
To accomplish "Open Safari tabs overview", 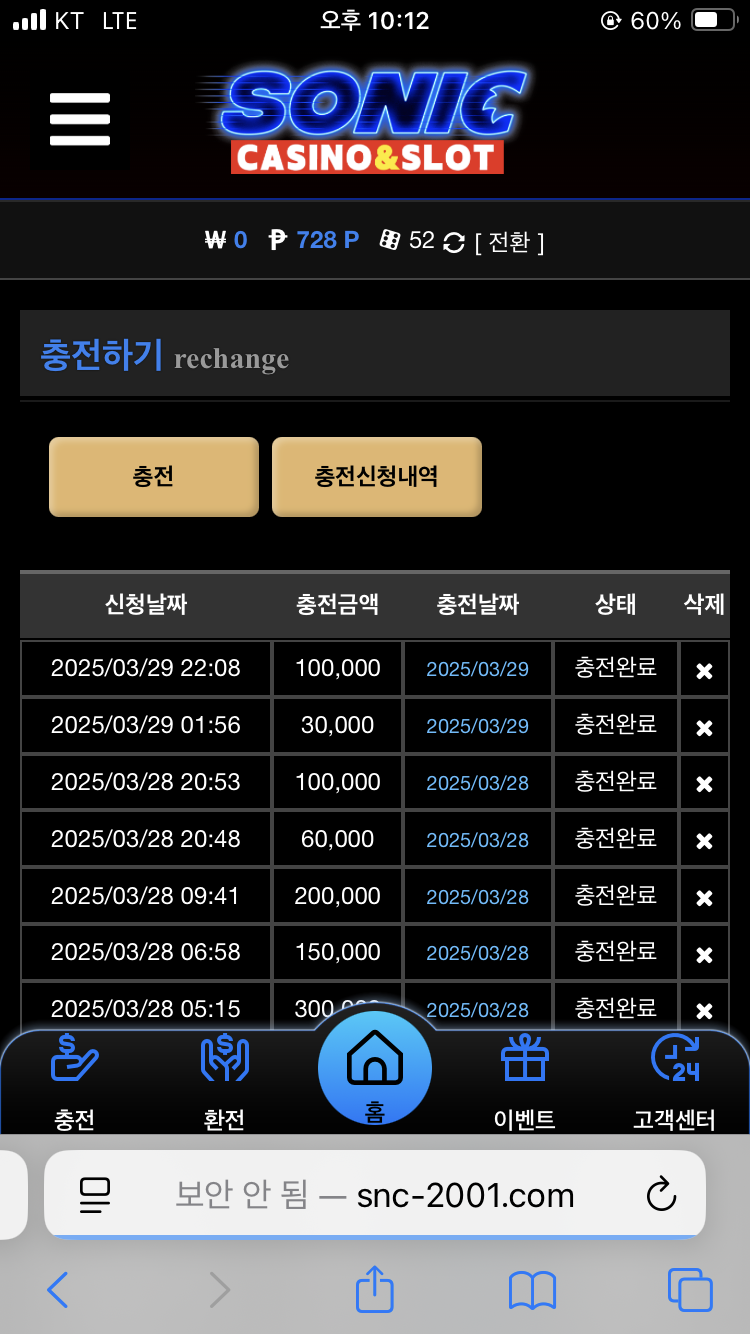I will pyautogui.click(x=690, y=1290).
